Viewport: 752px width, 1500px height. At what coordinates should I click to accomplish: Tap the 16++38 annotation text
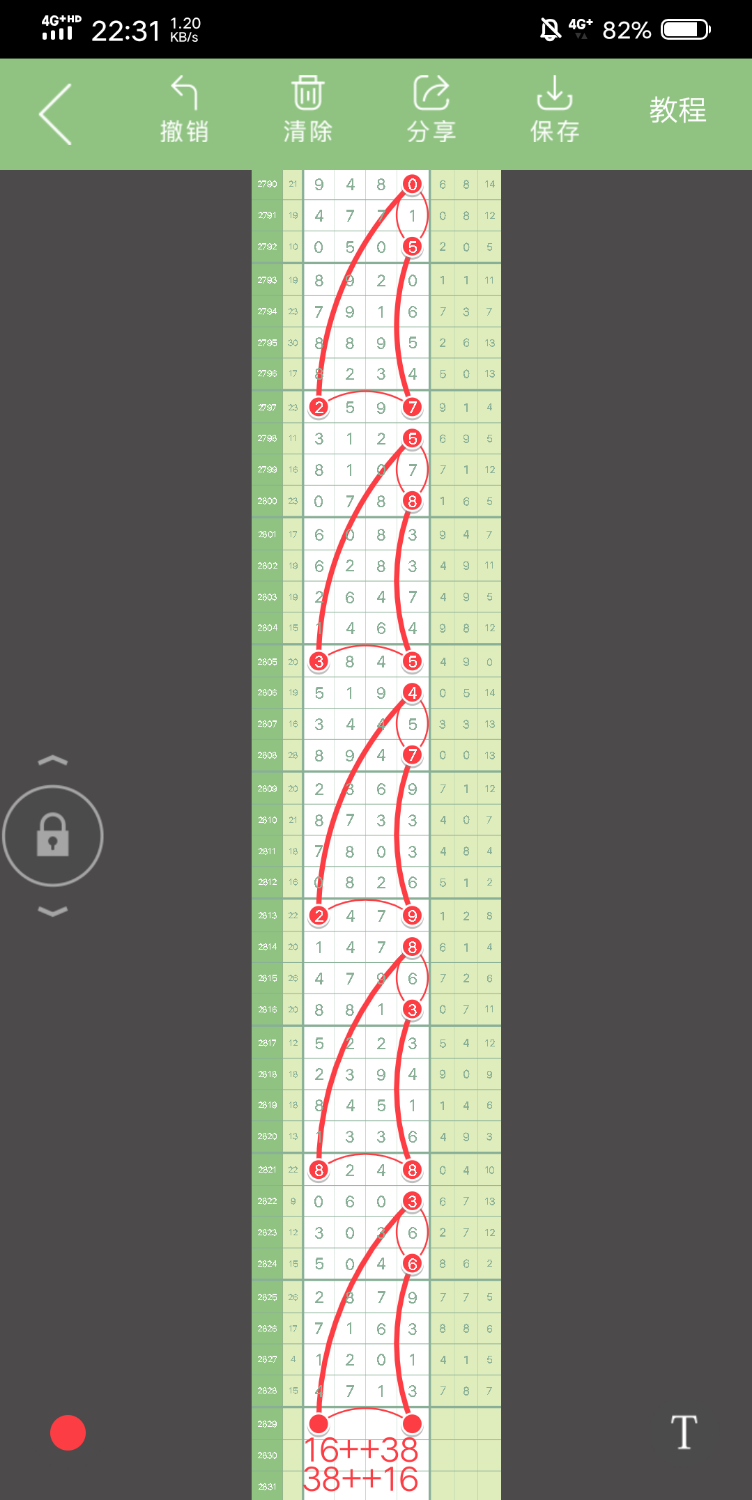[363, 1448]
